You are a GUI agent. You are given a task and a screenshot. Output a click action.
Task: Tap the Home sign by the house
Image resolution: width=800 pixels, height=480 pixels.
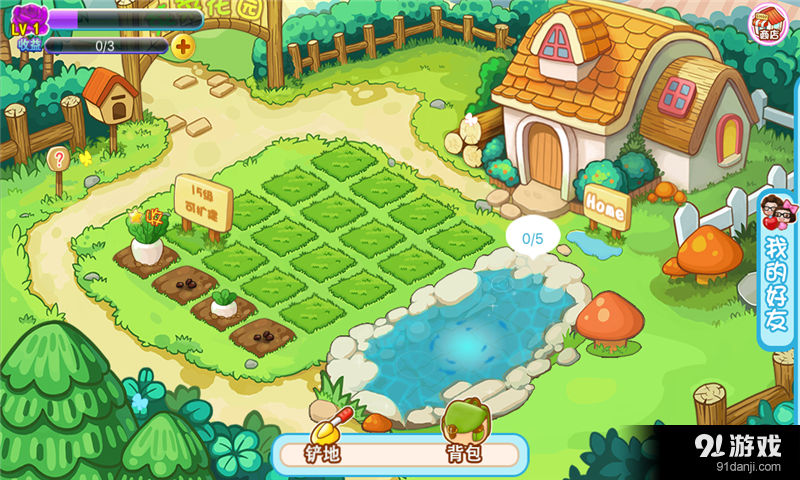click(x=604, y=206)
